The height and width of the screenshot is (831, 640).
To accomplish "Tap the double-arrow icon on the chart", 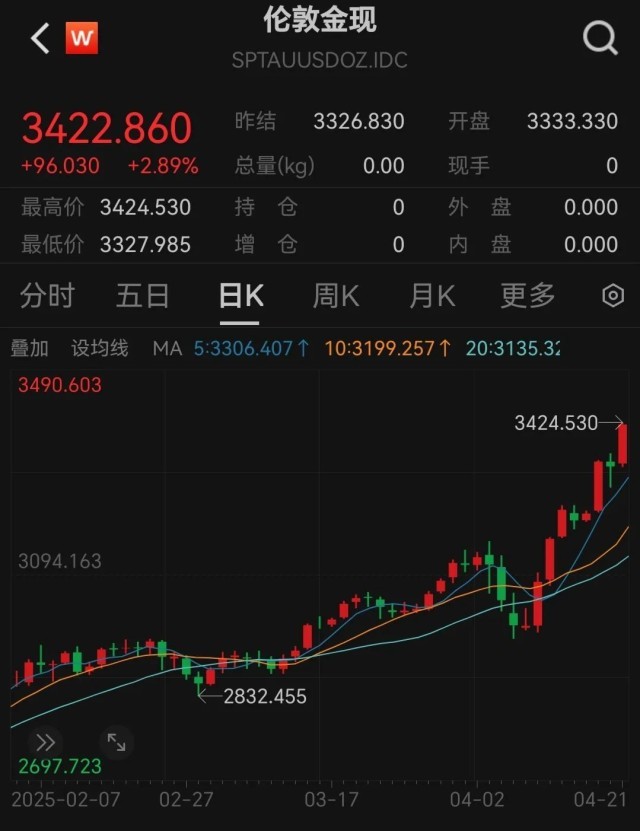I will pyautogui.click(x=45, y=742).
